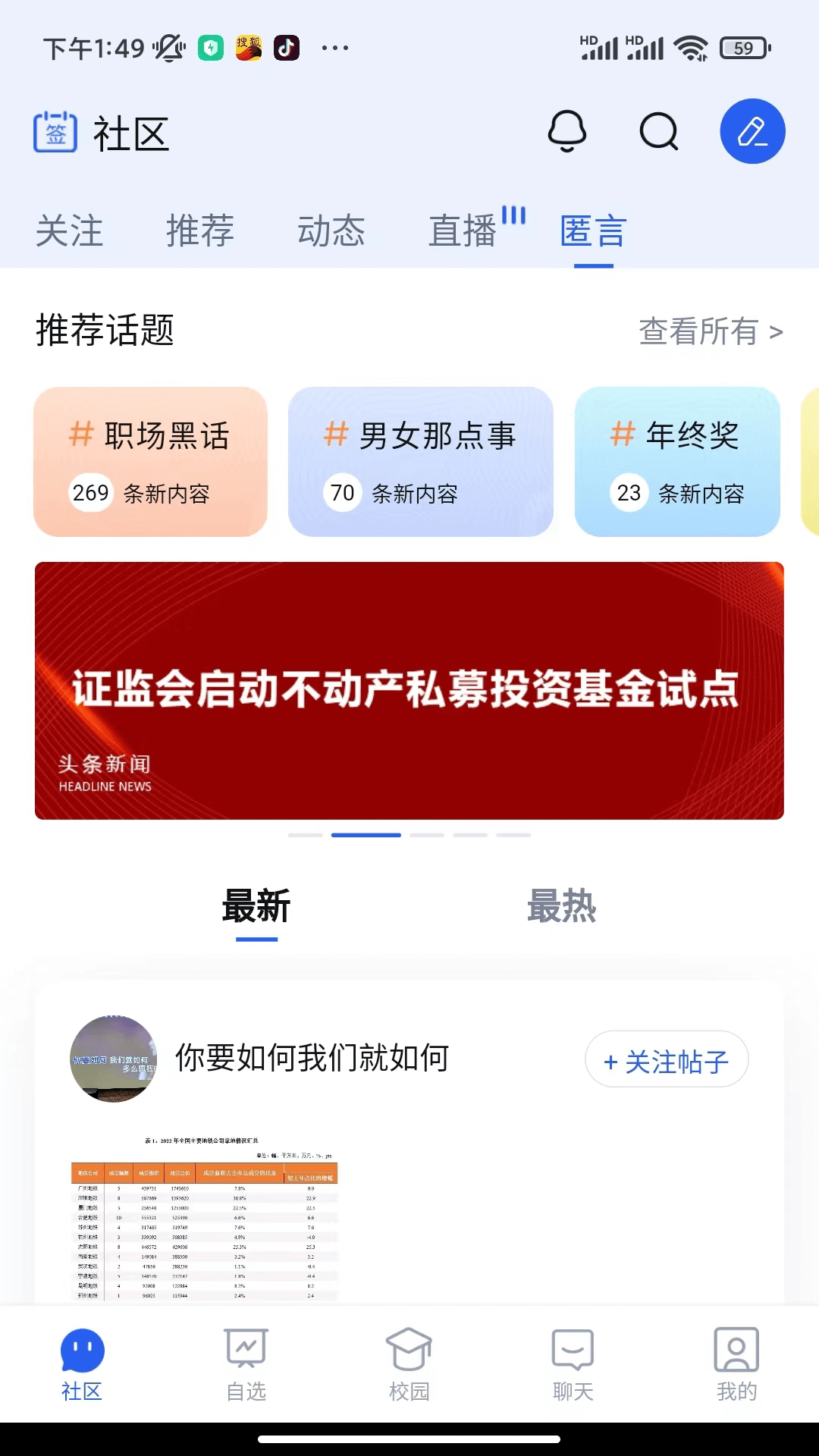The image size is (819, 1456).
Task: Open the 职场黑话 topic card
Action: pyautogui.click(x=152, y=463)
